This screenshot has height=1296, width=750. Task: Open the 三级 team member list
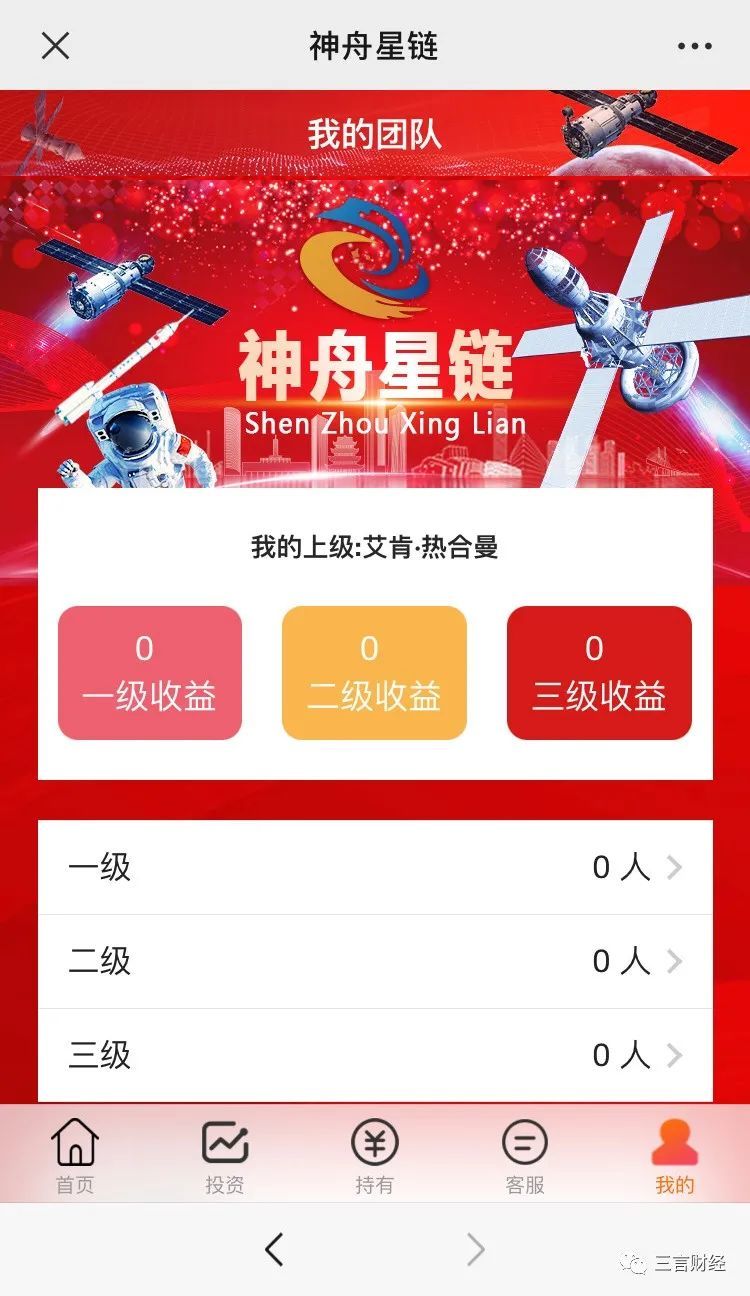(375, 1055)
